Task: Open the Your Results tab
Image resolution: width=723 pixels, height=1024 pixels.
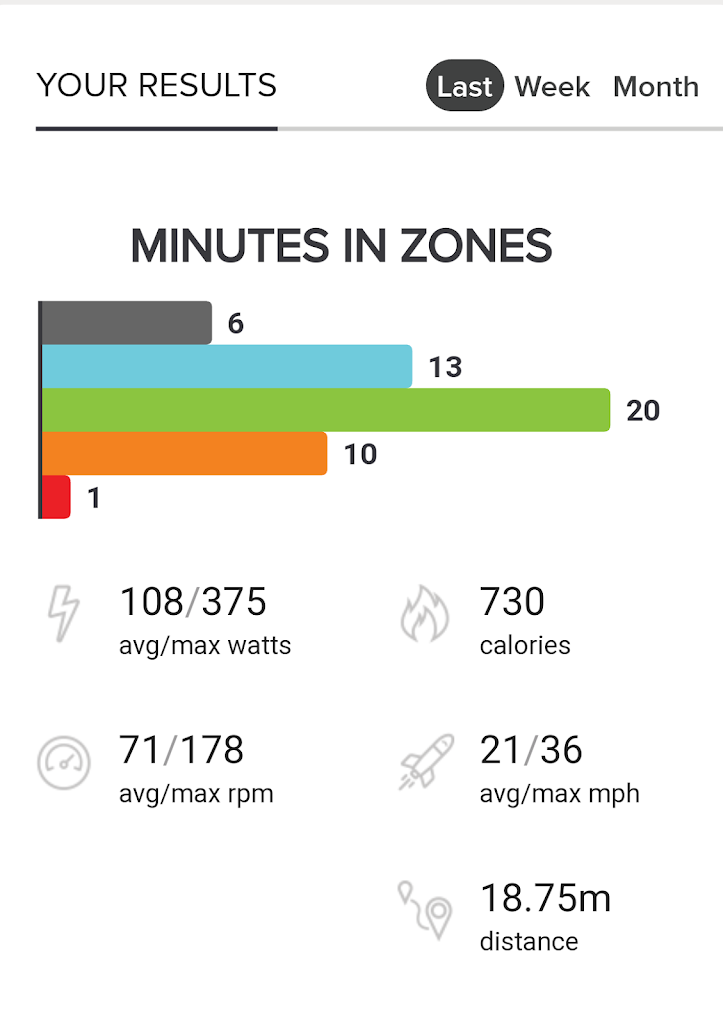Action: (x=156, y=86)
